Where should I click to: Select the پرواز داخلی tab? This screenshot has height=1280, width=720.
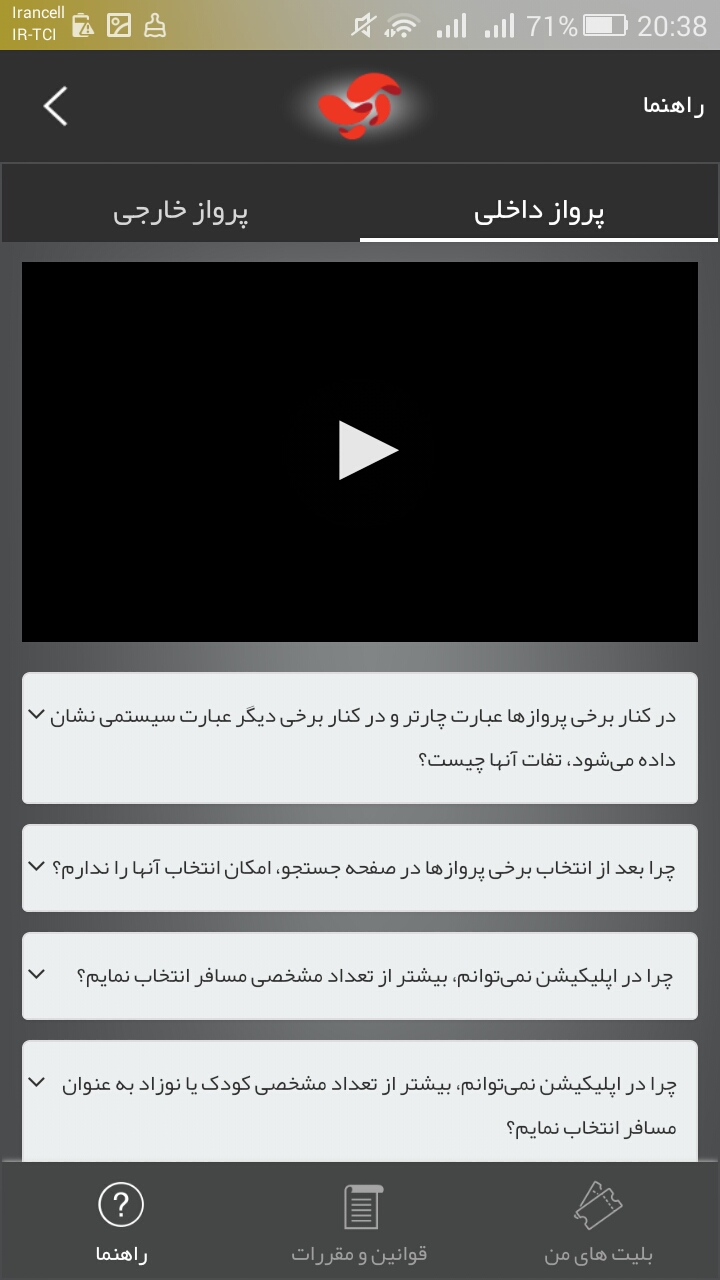[539, 212]
